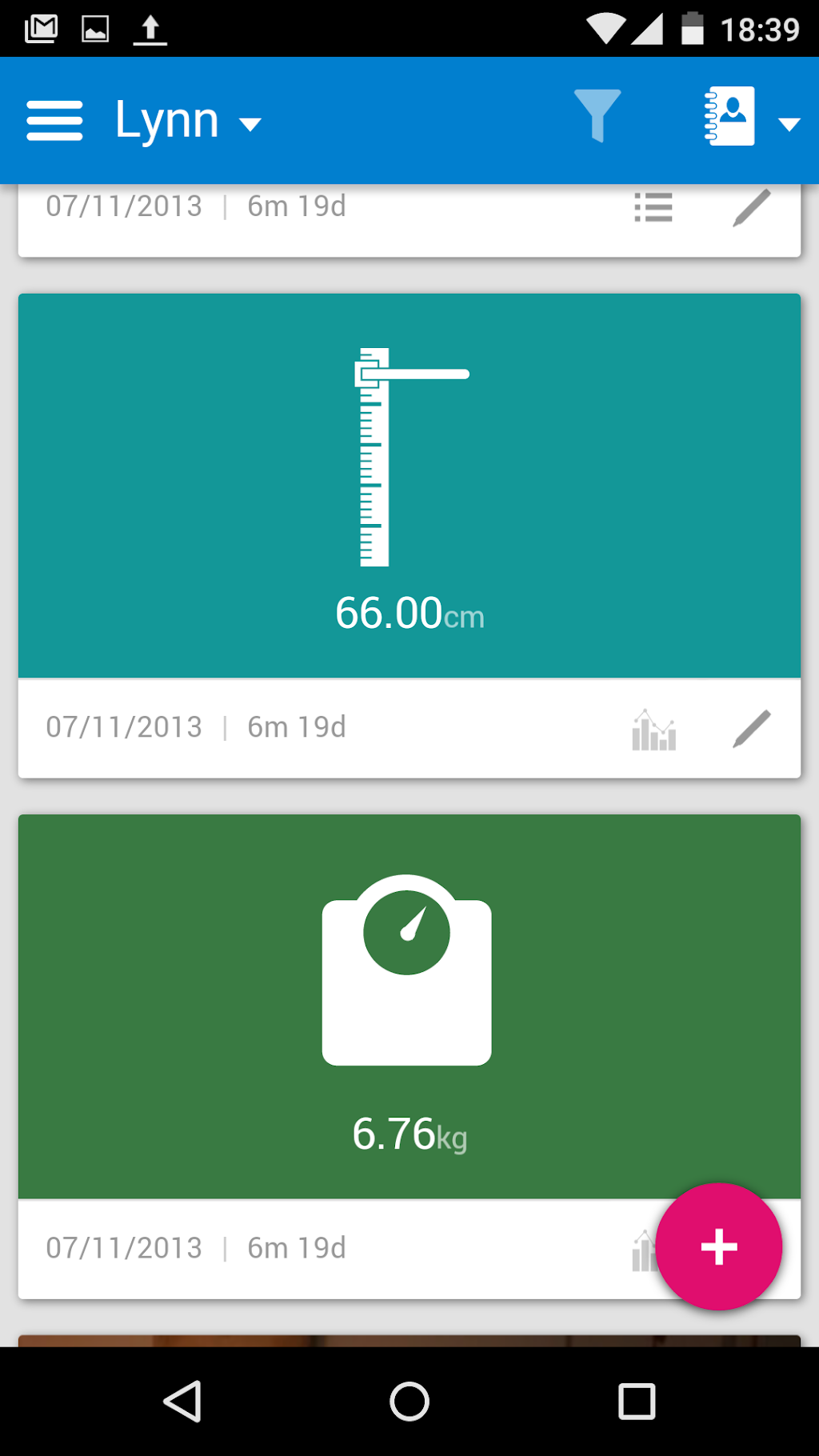Go to the system home screen
This screenshot has height=1456, width=819.
pos(409,1402)
